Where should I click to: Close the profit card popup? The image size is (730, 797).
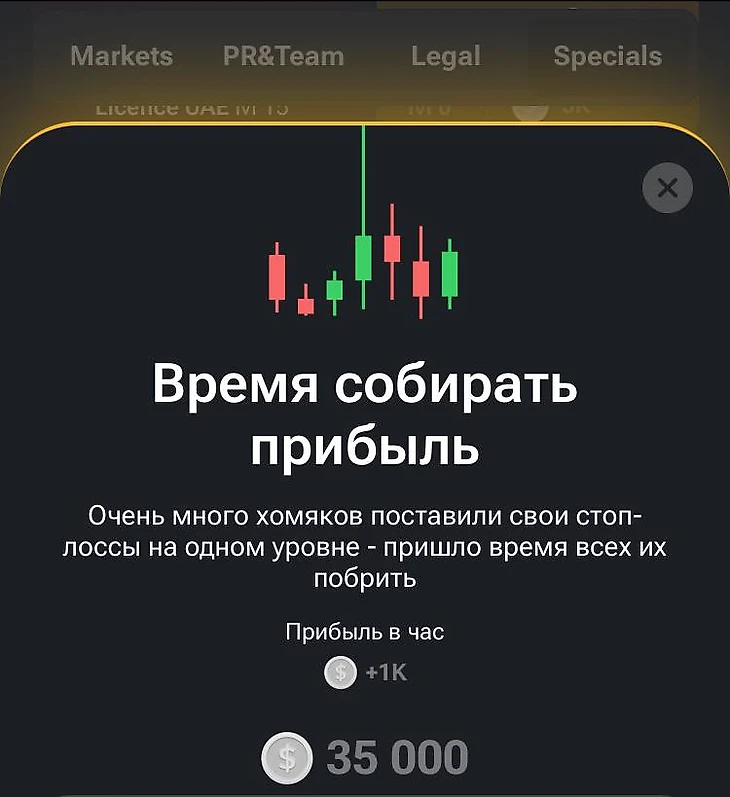pyautogui.click(x=668, y=187)
